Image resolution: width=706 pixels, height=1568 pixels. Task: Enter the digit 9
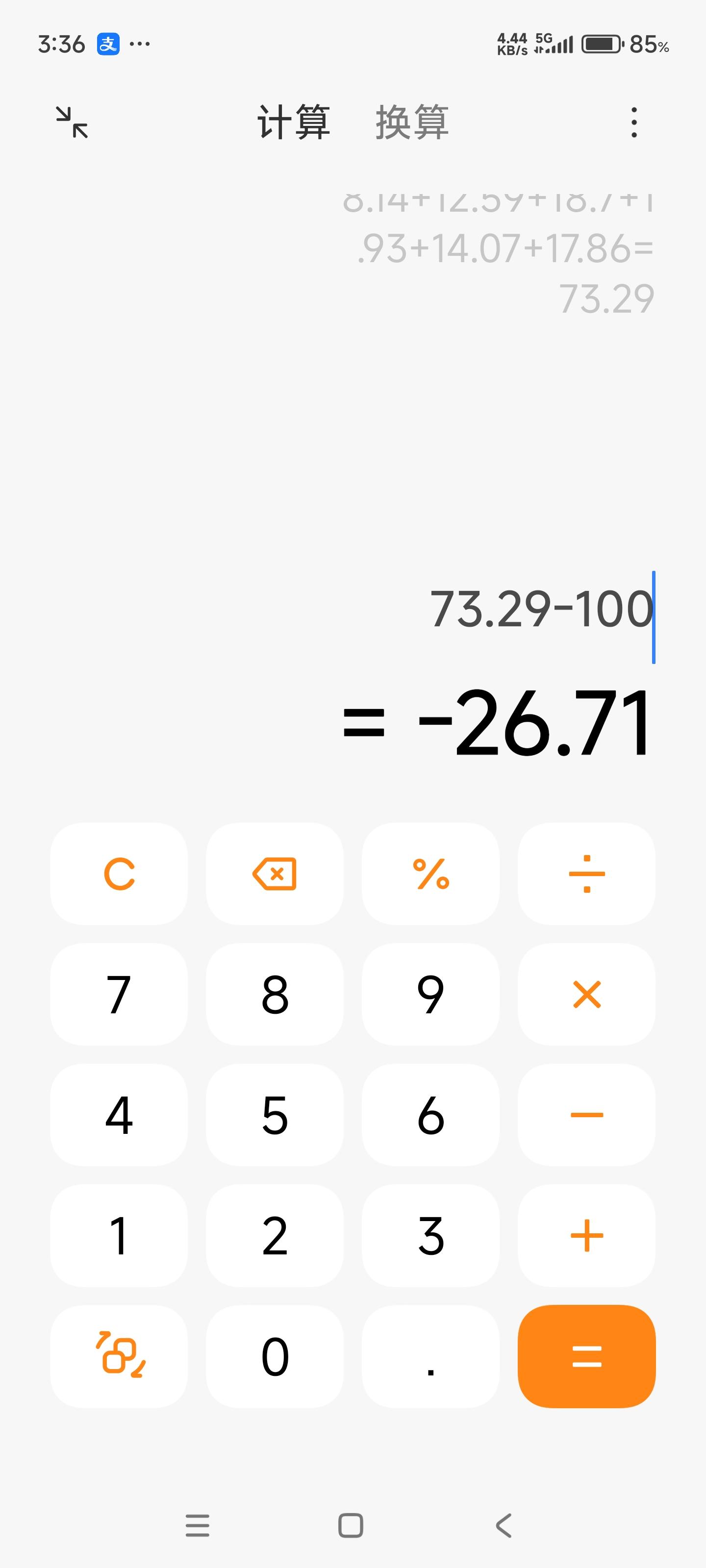pos(430,994)
